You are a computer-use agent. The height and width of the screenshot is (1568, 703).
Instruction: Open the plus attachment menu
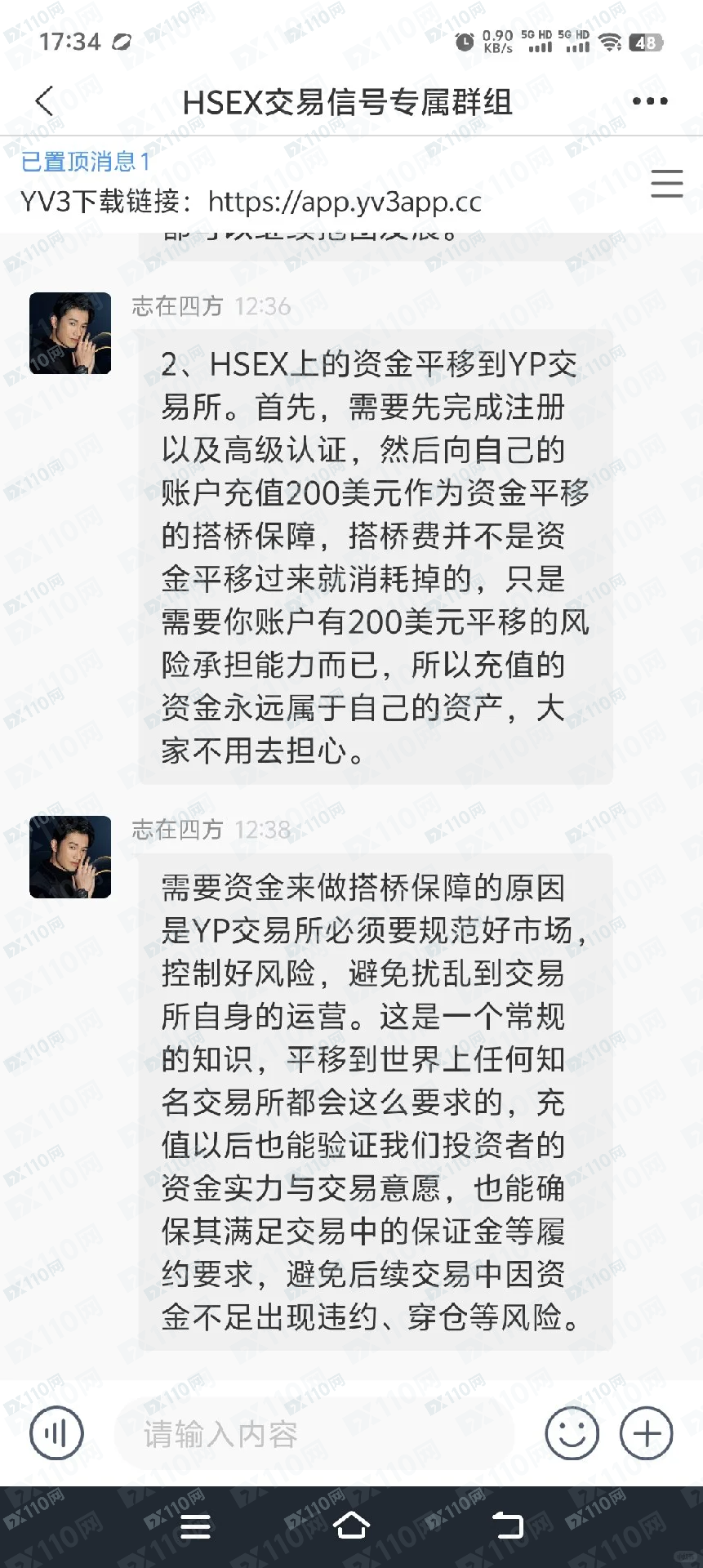point(647,1432)
